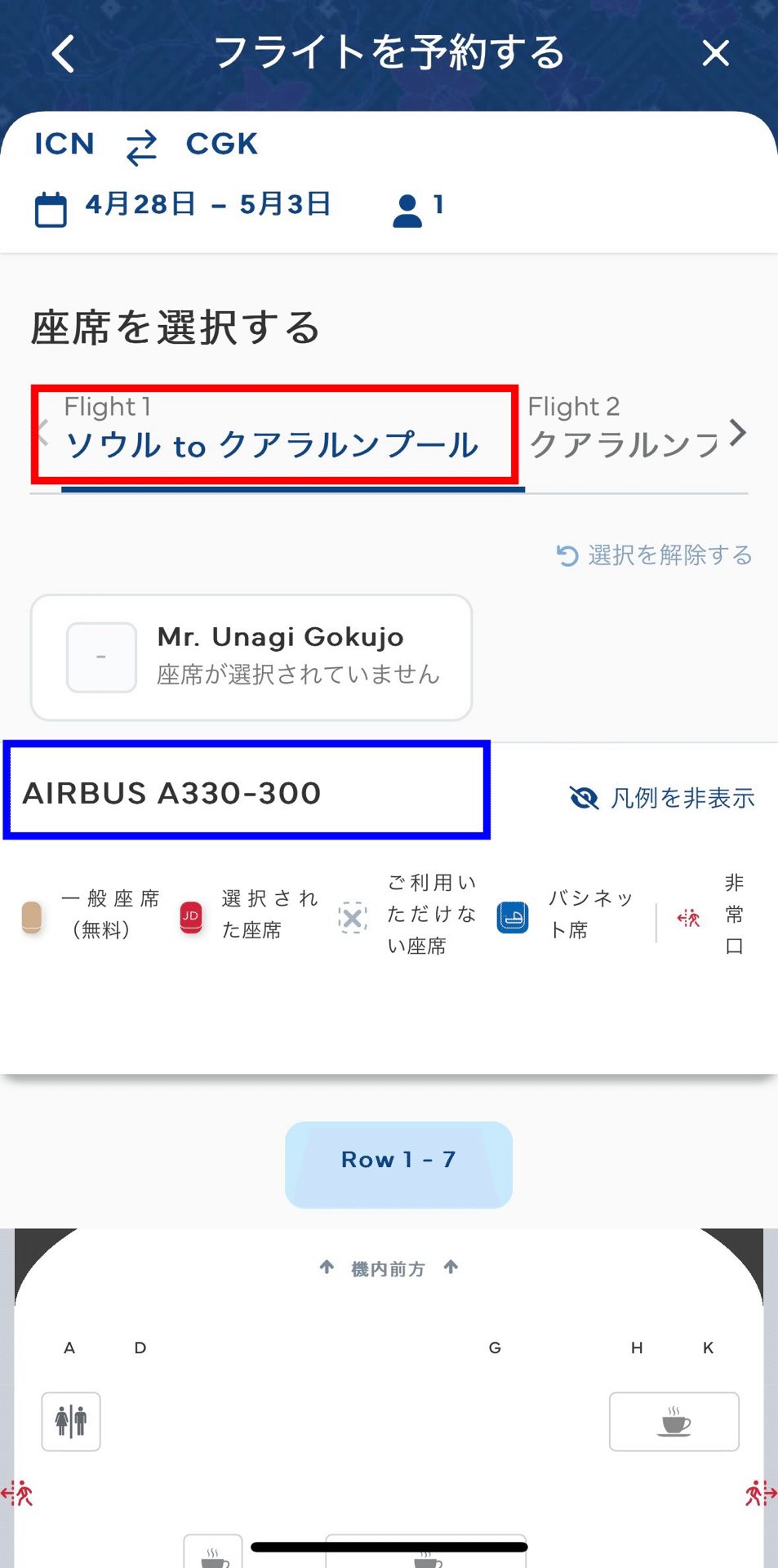This screenshot has width=778, height=1568.
Task: Tap the ICN to CGK route summary
Action: pos(146,145)
